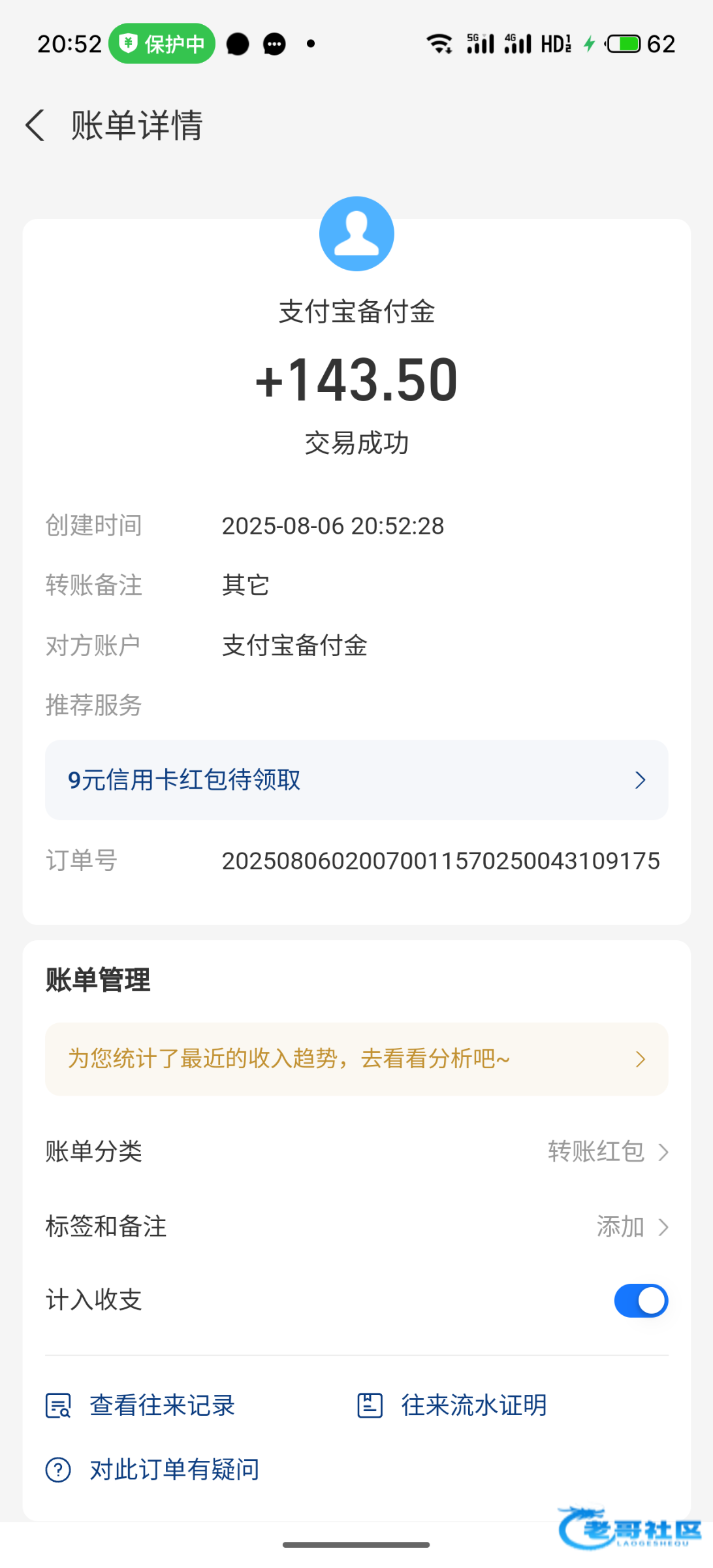Toggle the 计入收支 switch
The height and width of the screenshot is (1568, 713).
641,1300
